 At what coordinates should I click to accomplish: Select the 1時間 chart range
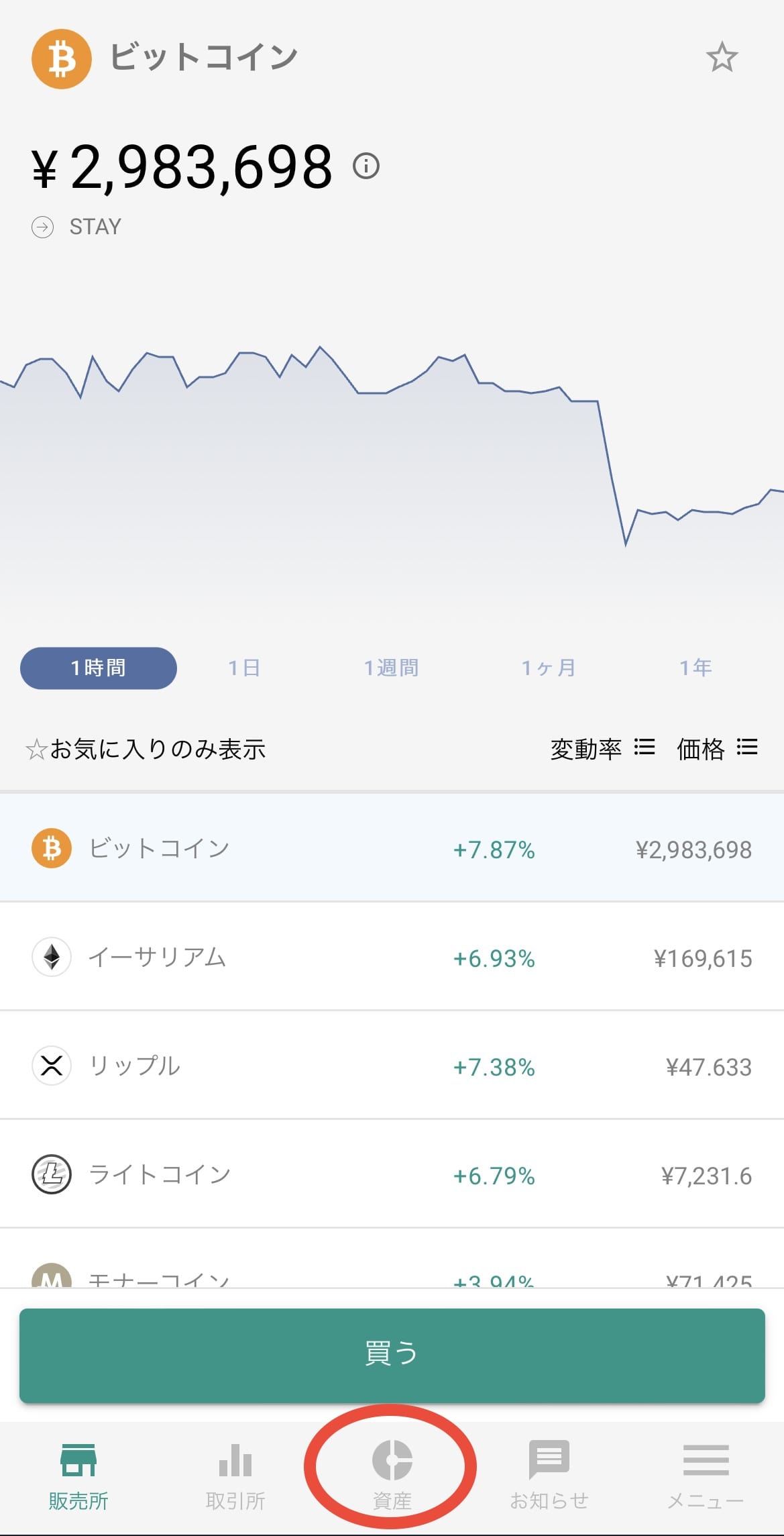99,668
